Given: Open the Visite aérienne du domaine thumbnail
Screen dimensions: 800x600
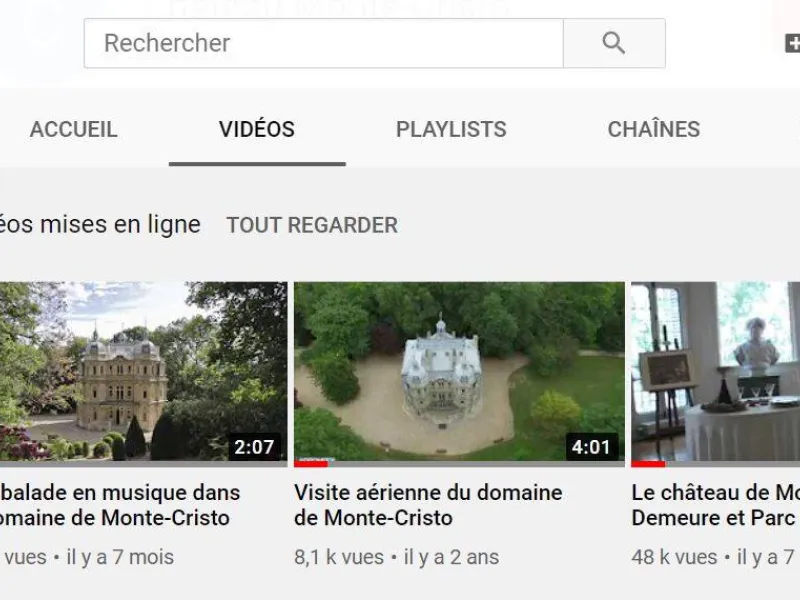Looking at the screenshot, I should tap(459, 372).
